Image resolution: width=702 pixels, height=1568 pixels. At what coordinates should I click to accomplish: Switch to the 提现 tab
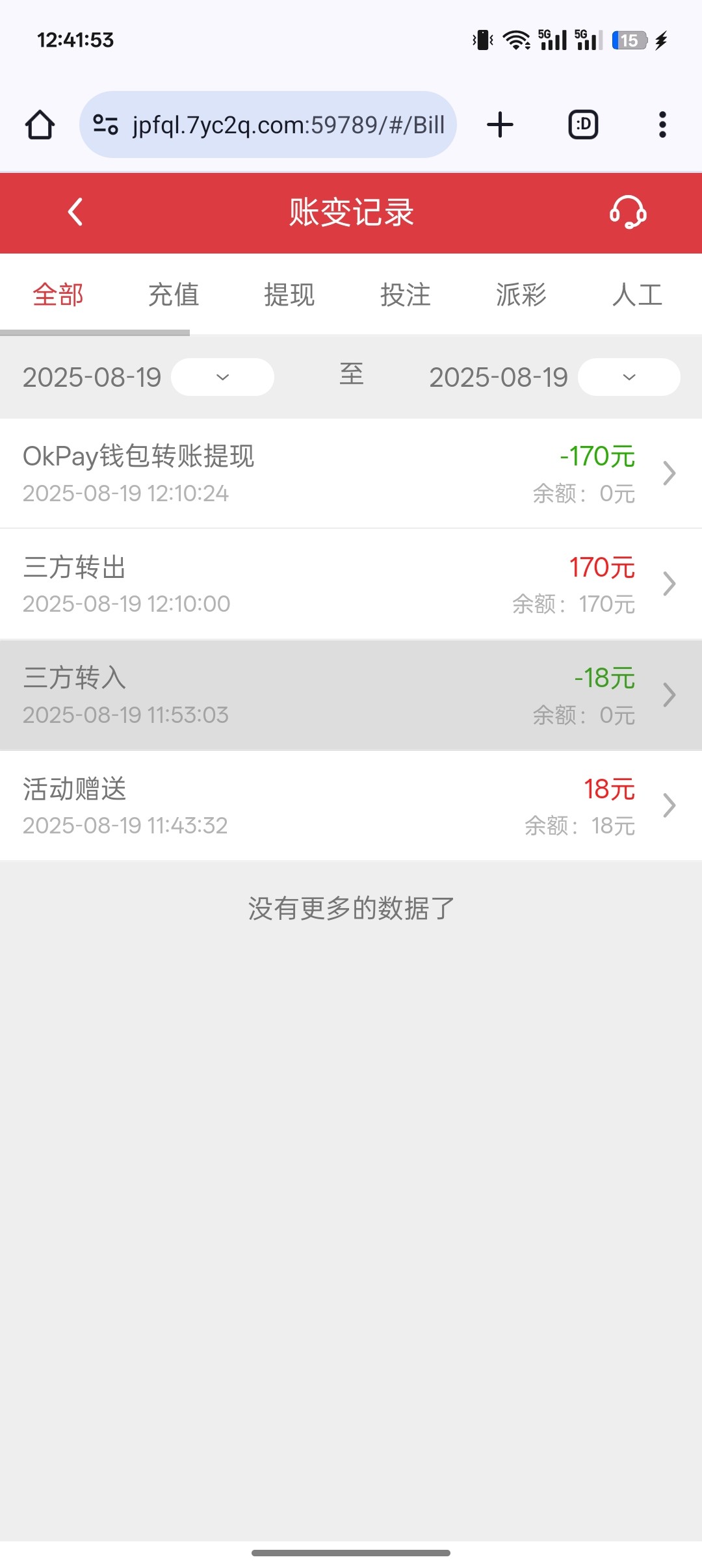(x=289, y=295)
